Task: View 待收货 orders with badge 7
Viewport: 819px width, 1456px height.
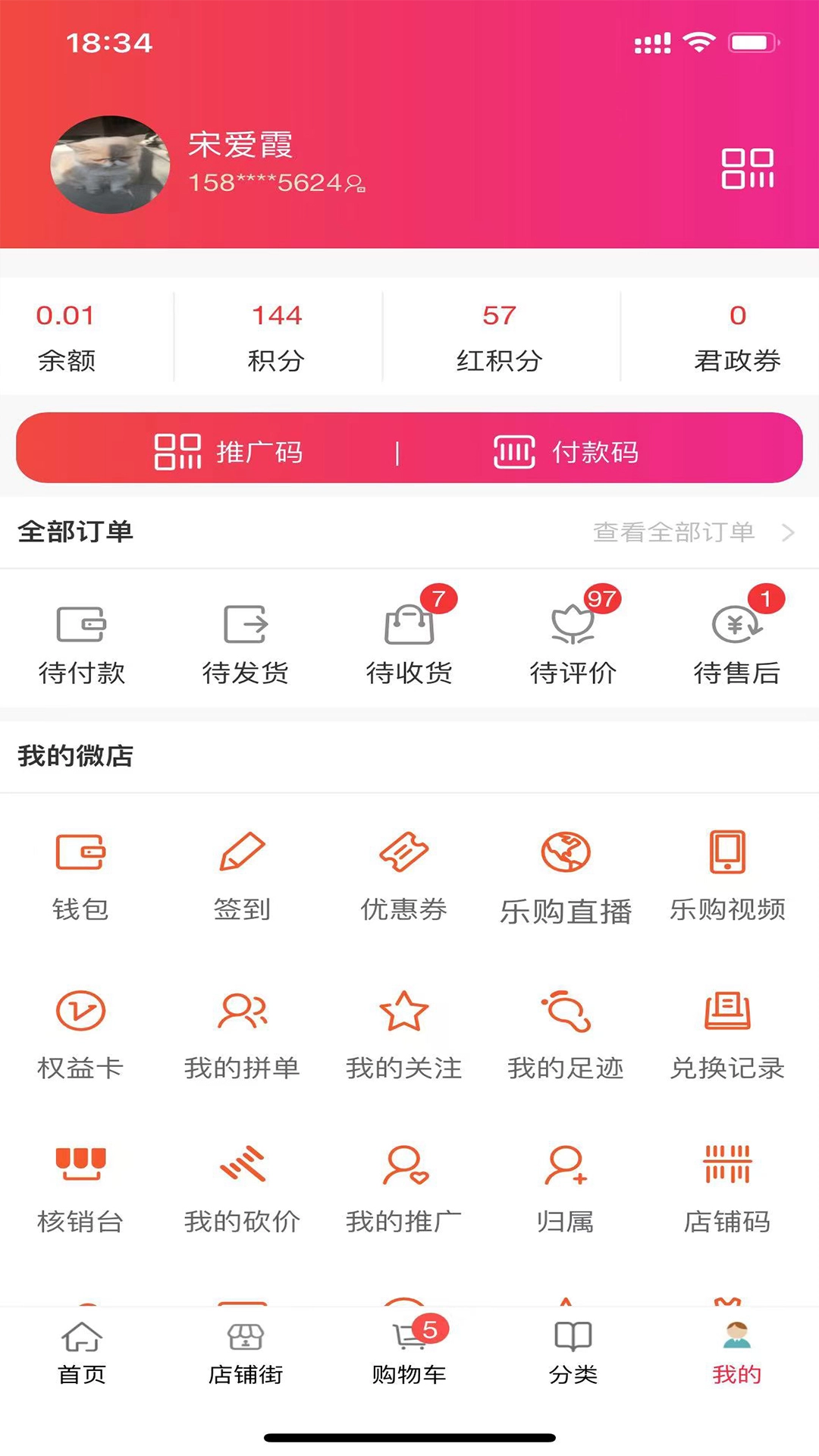Action: click(409, 641)
